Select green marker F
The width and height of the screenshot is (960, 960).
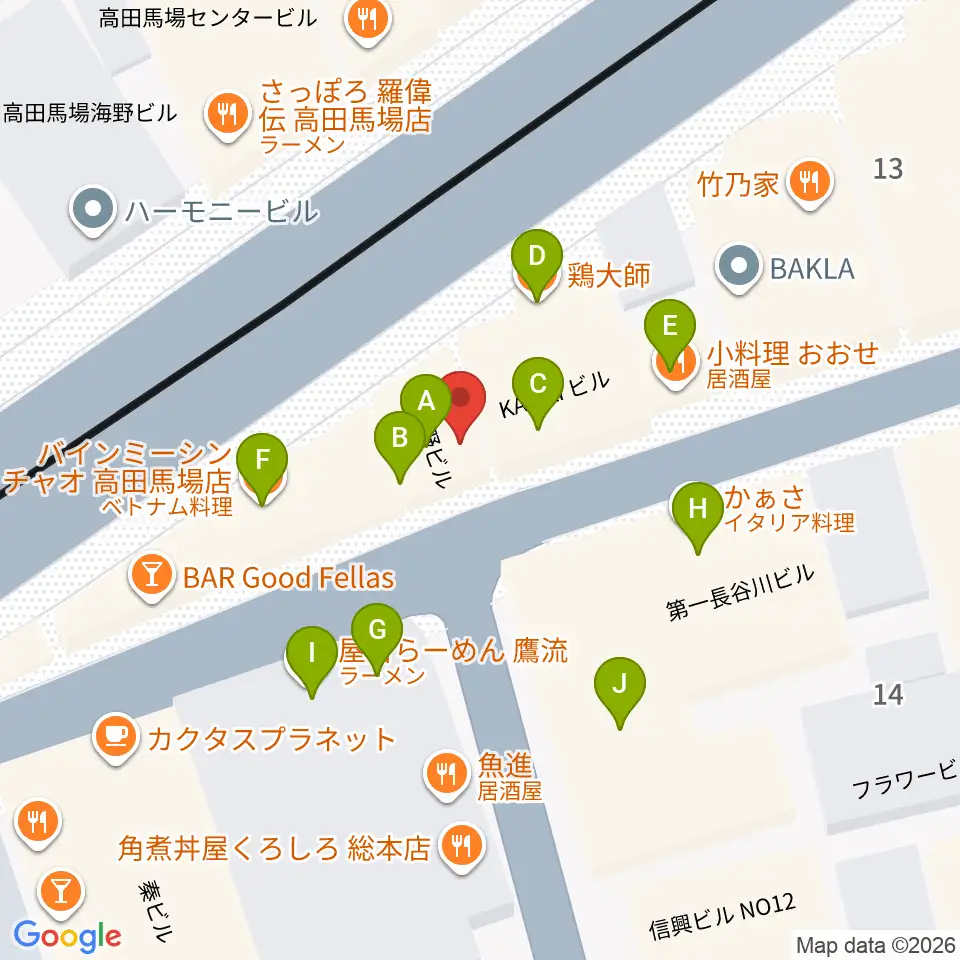[262, 463]
